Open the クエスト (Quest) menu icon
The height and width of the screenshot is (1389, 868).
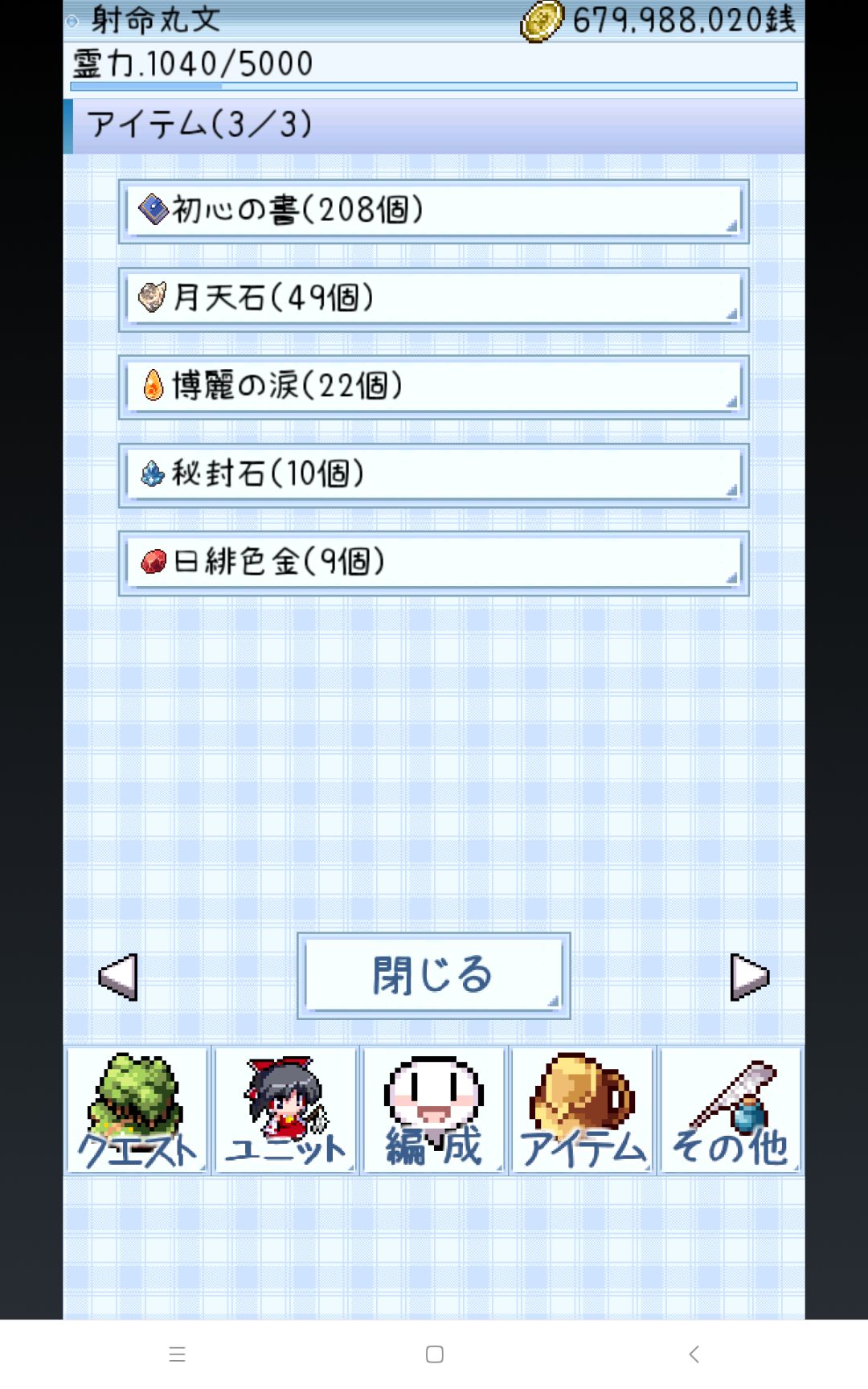click(x=137, y=1112)
